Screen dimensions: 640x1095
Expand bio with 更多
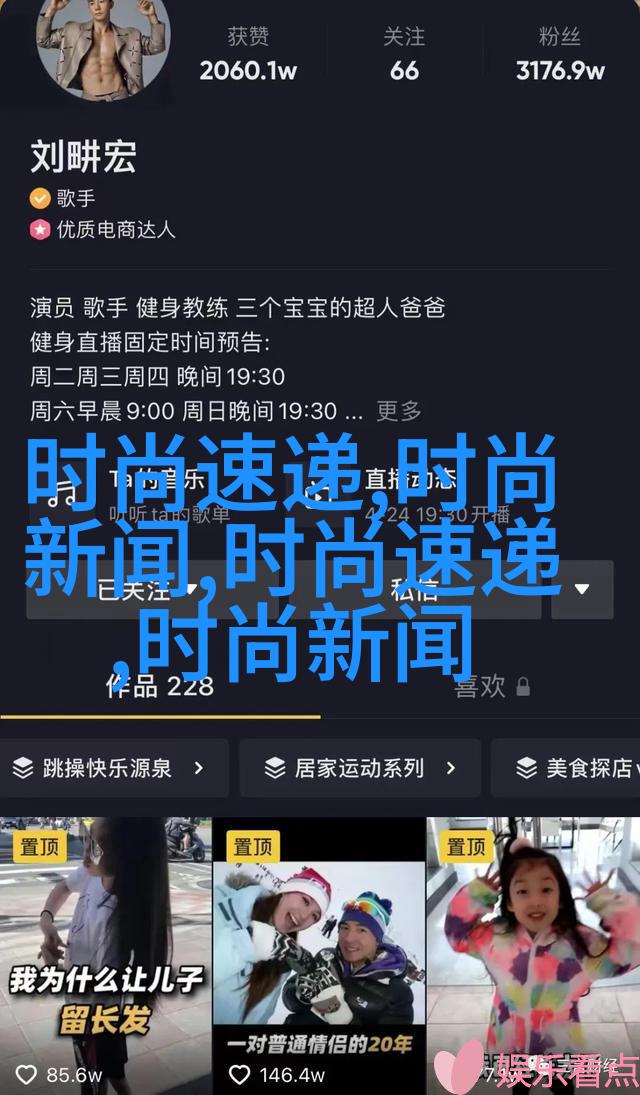pos(399,411)
